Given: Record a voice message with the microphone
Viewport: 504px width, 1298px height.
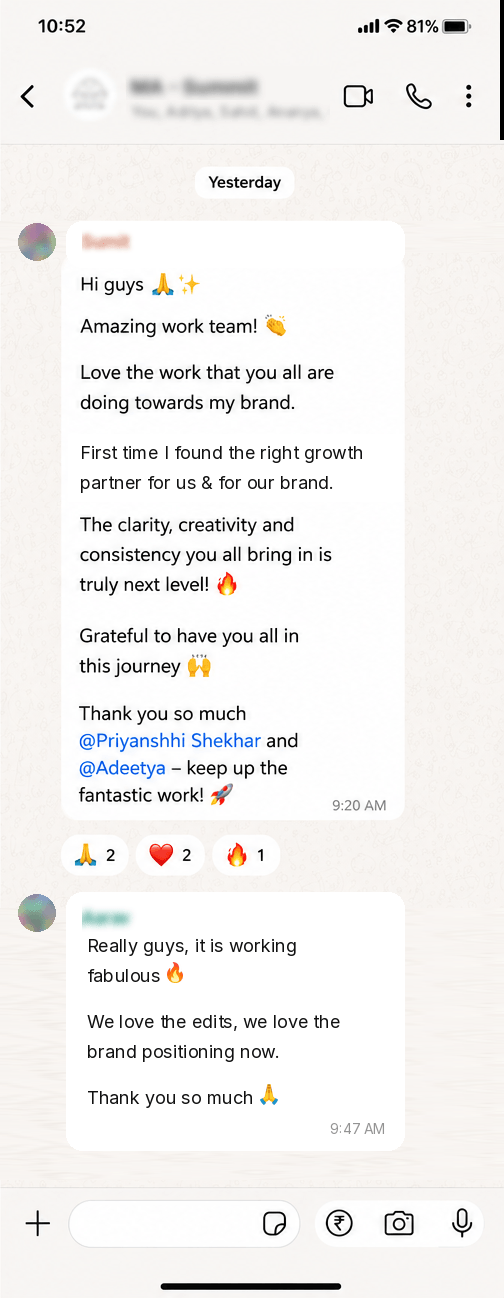Looking at the screenshot, I should [461, 1223].
